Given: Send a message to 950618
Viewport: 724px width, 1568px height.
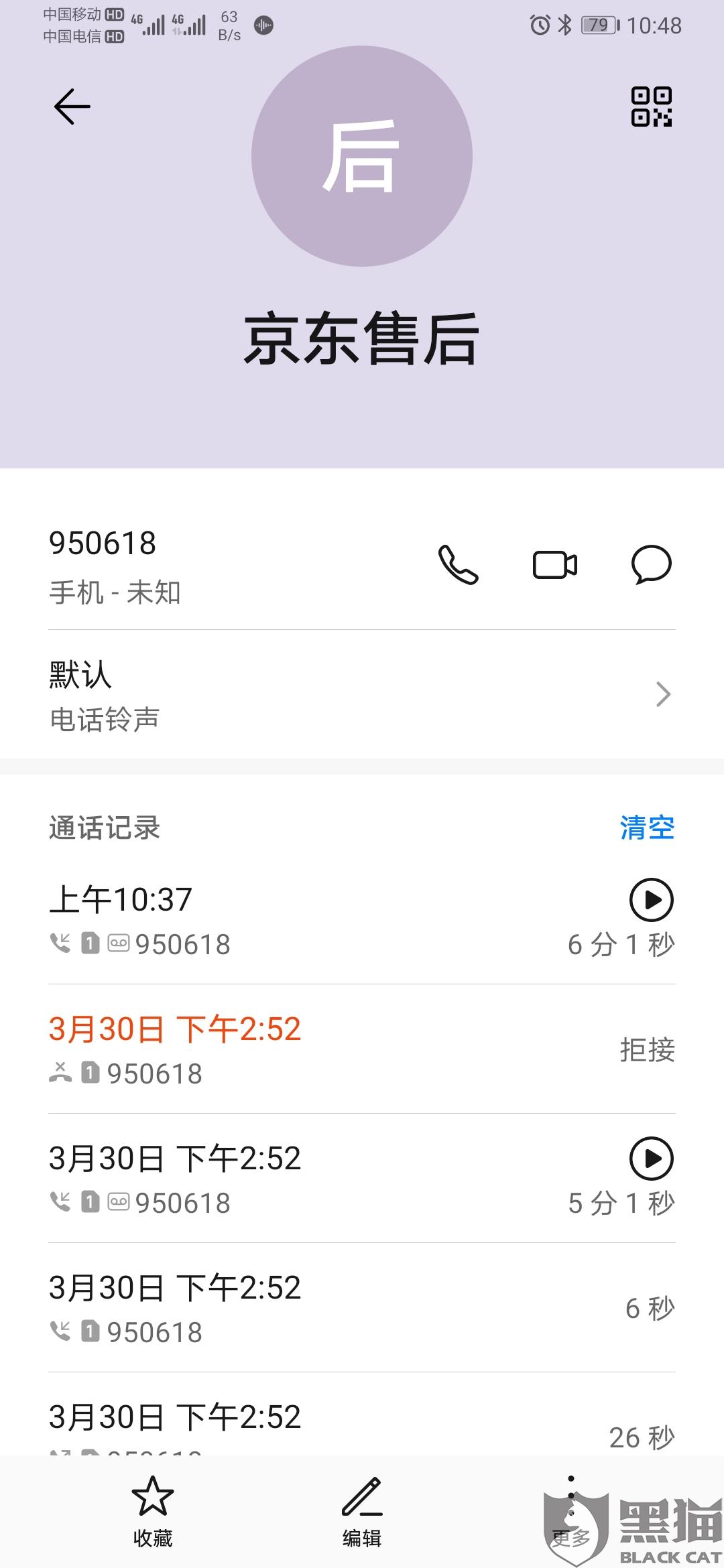Looking at the screenshot, I should (651, 564).
